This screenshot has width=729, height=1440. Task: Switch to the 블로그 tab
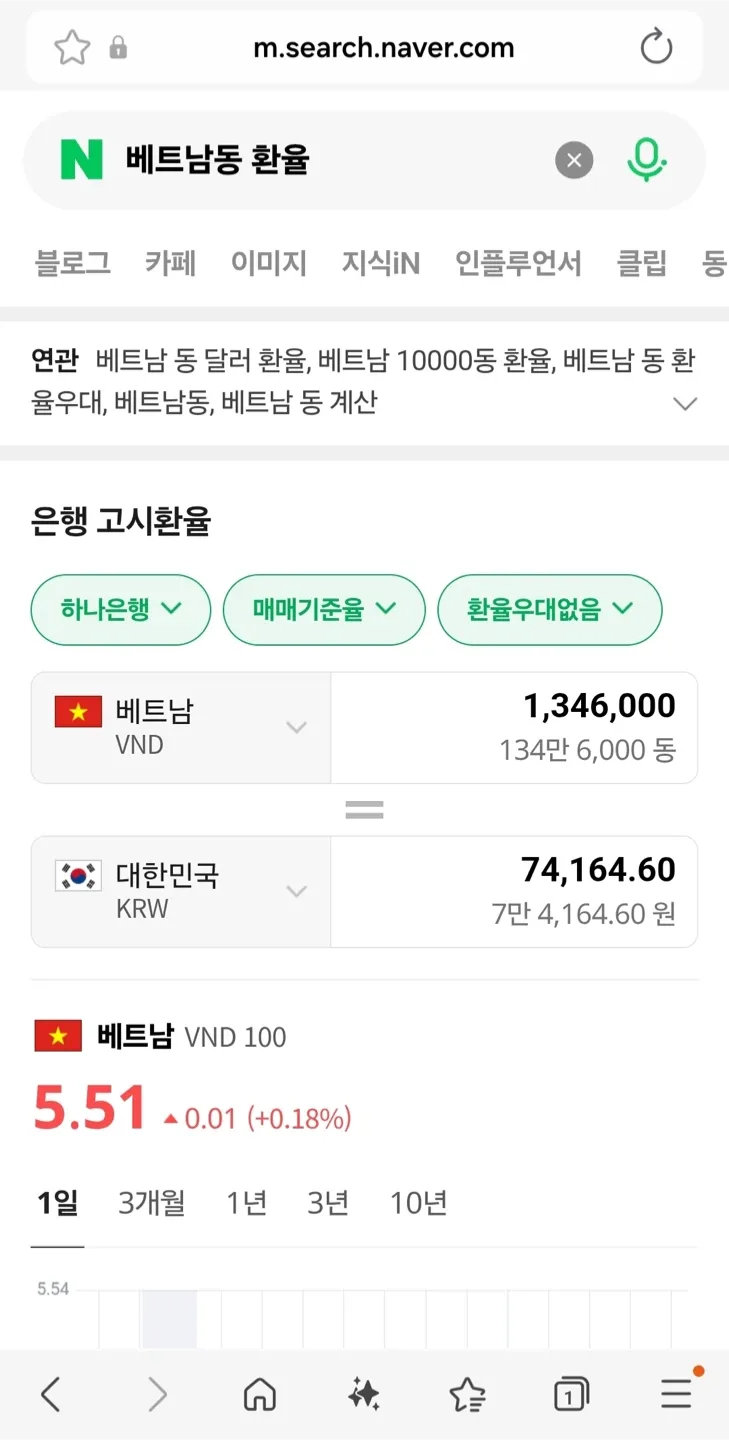[x=73, y=263]
